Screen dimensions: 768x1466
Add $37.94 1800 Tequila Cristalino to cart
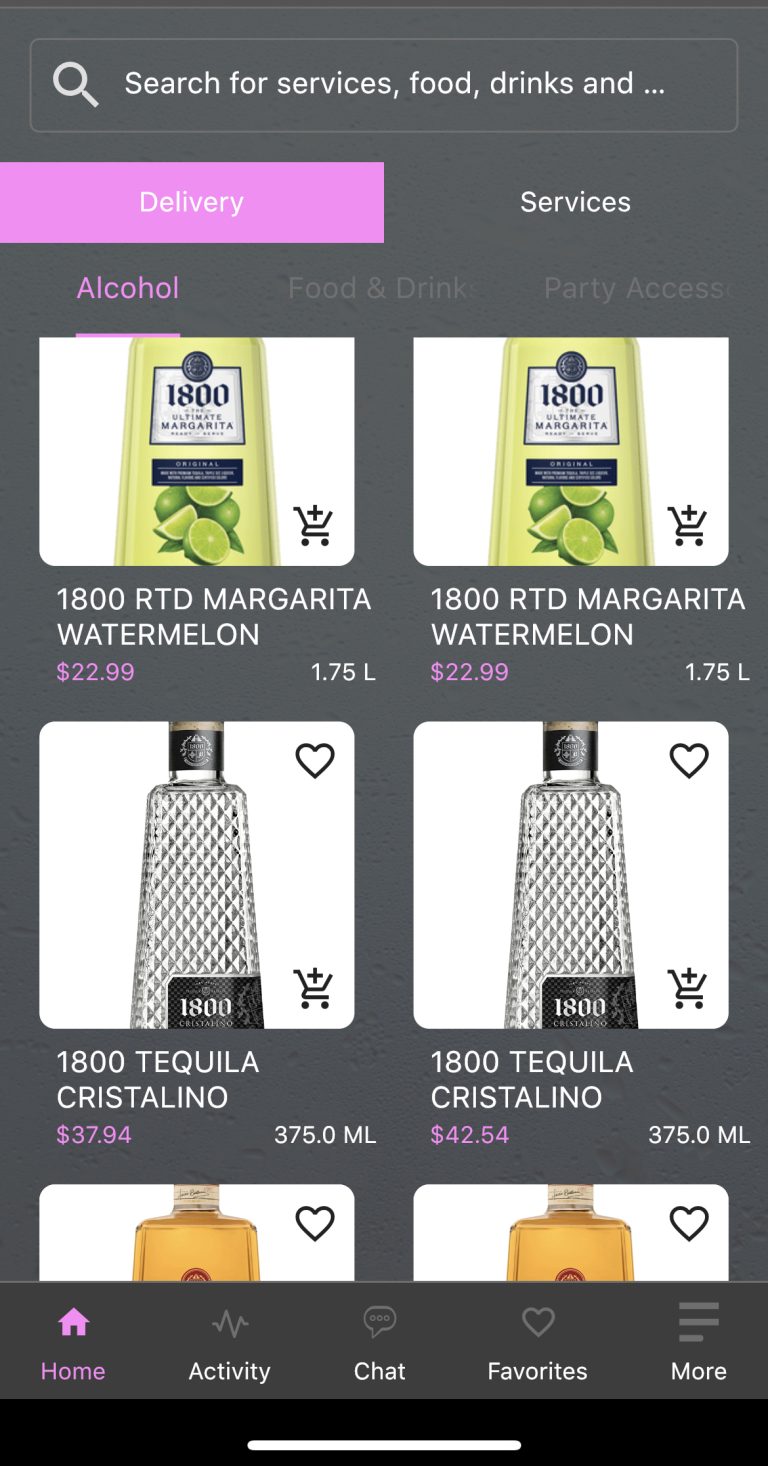pyautogui.click(x=314, y=988)
